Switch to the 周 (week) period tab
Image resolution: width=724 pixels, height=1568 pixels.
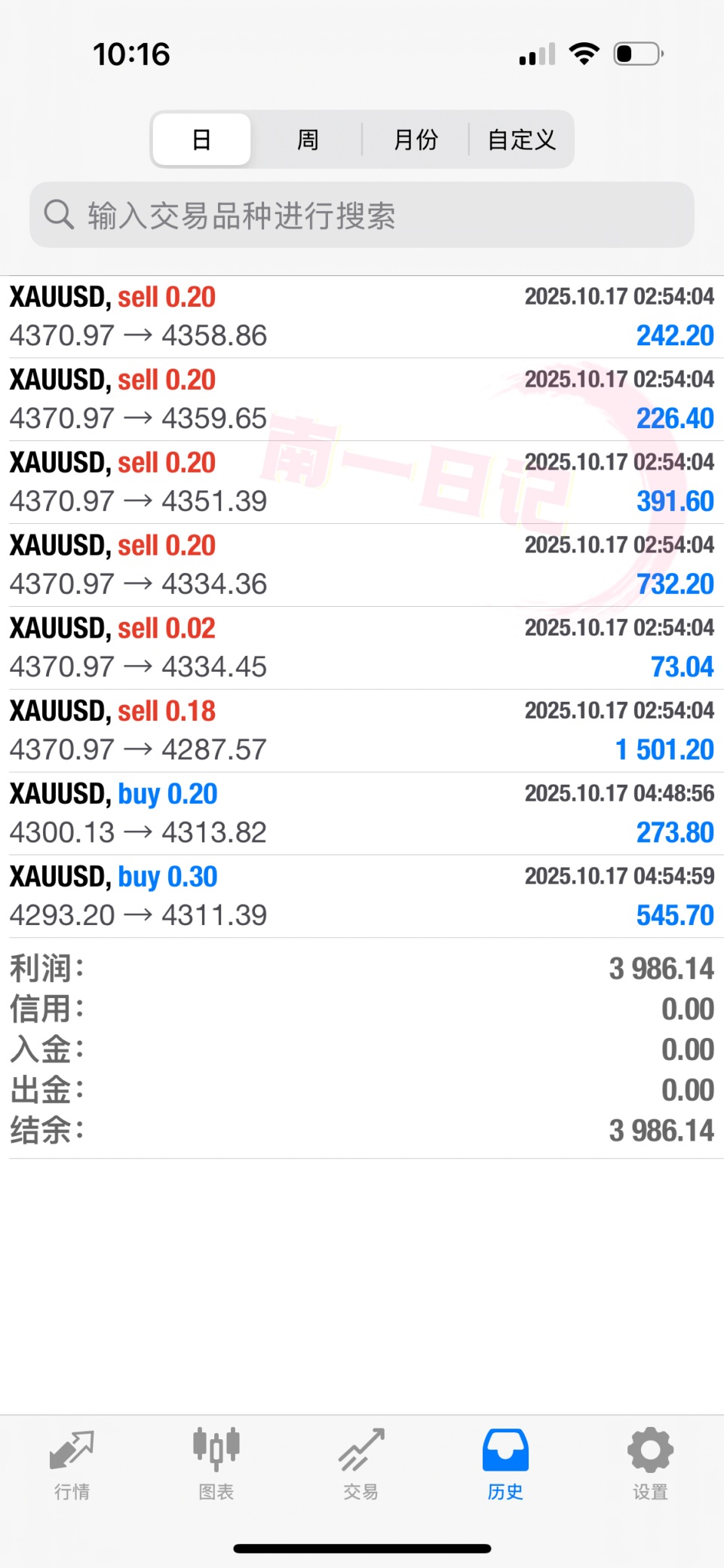pyautogui.click(x=308, y=139)
